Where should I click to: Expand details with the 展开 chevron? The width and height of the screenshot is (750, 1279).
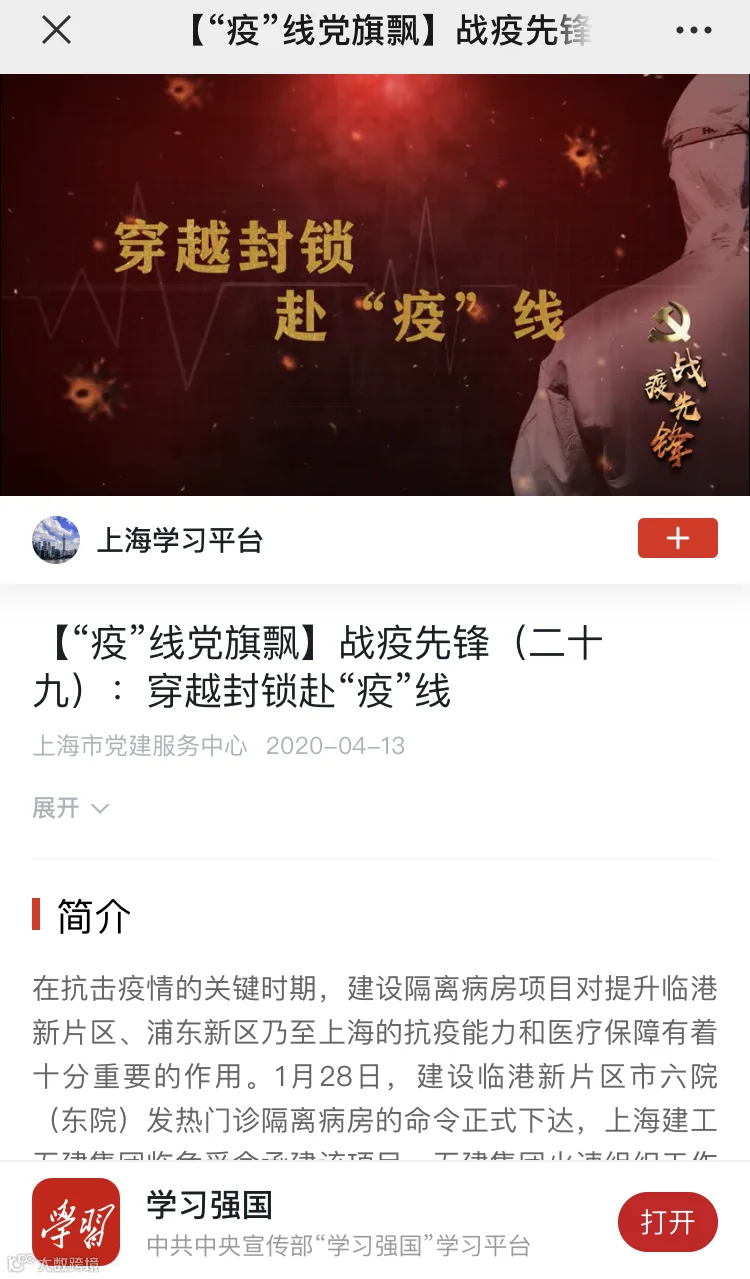71,808
